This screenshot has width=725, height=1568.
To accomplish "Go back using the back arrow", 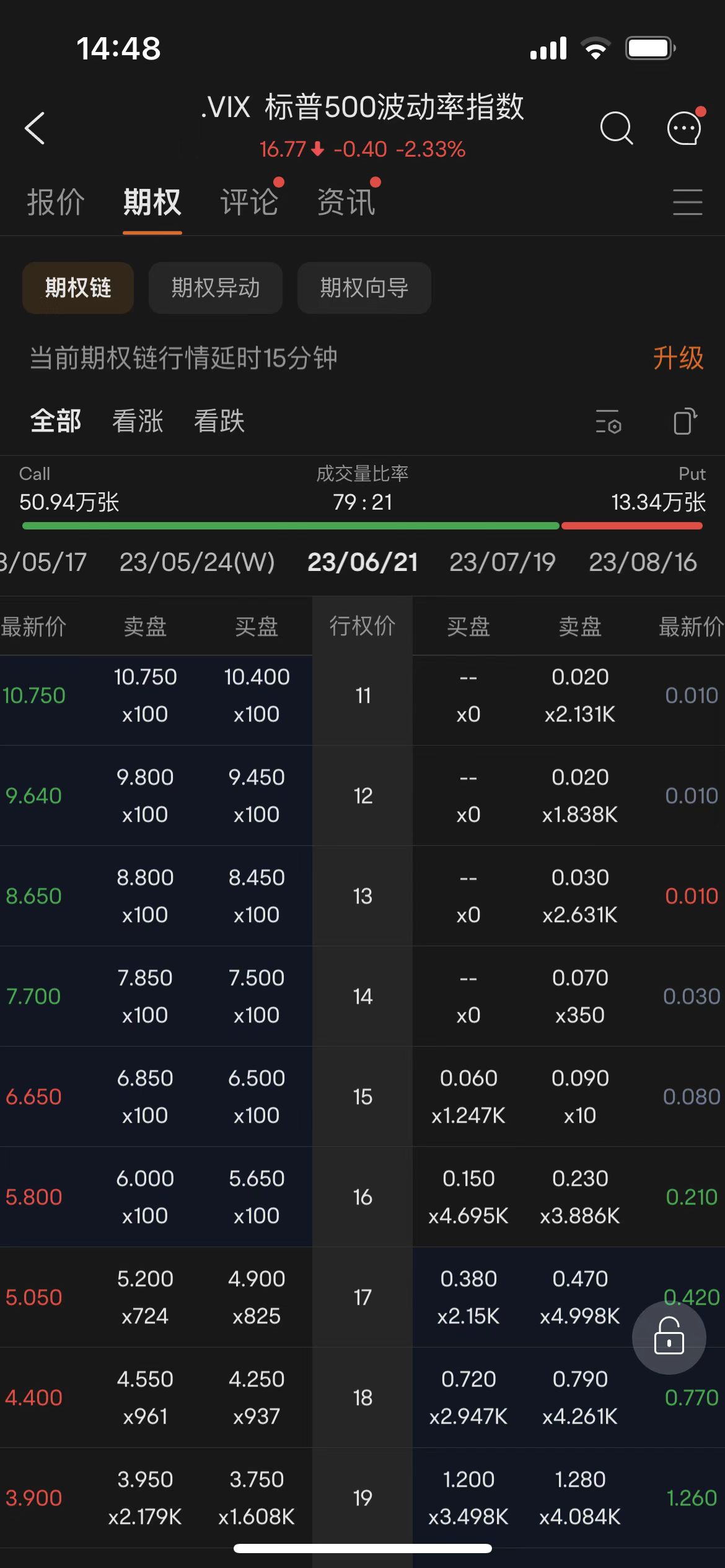I will (x=35, y=128).
